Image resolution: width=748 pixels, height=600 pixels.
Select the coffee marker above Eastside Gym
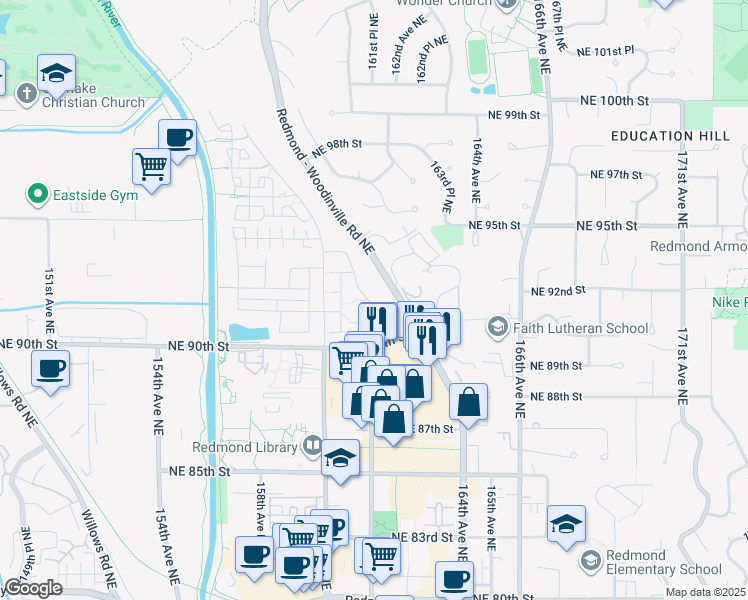178,138
